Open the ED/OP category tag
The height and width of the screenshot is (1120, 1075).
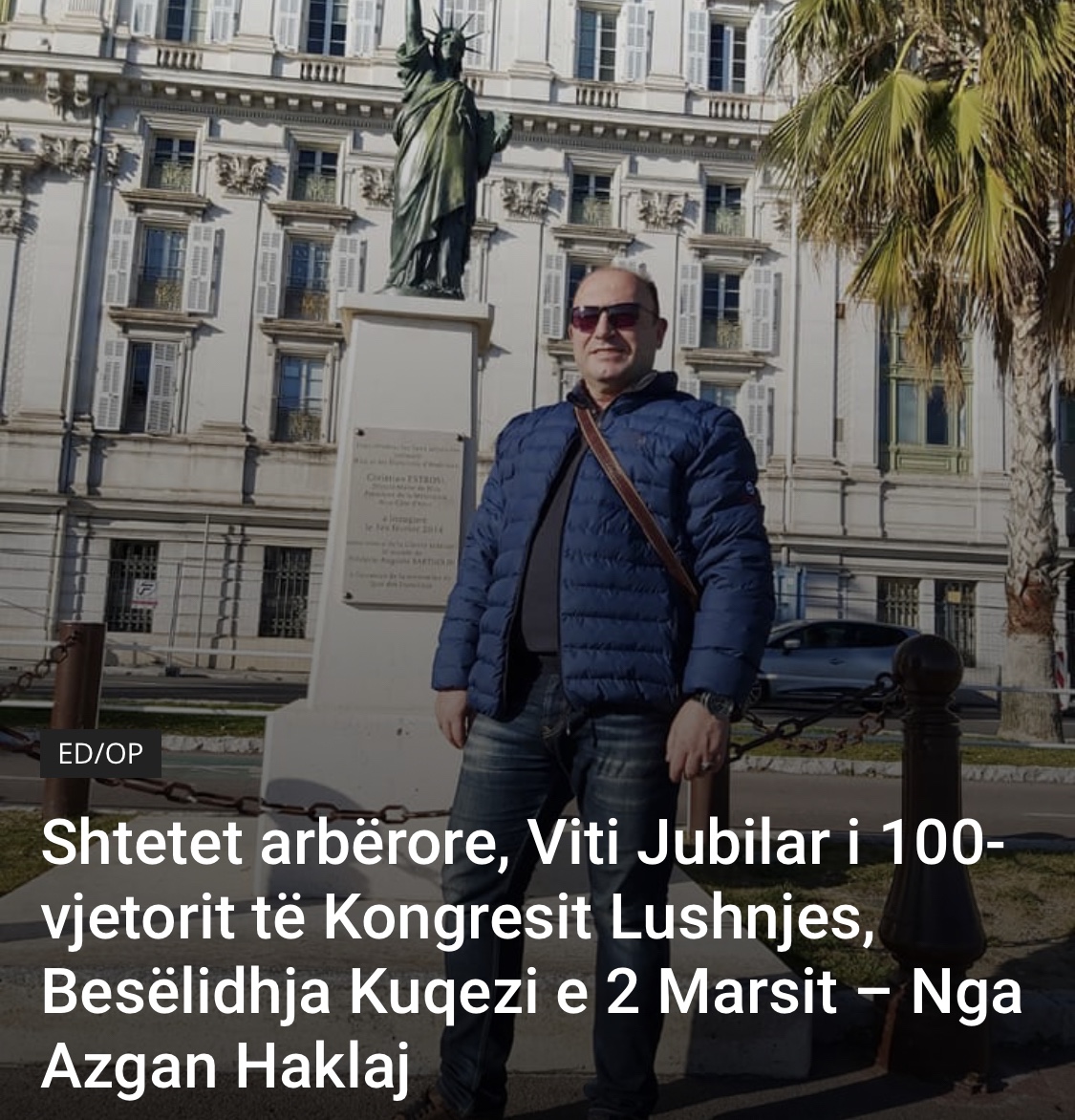click(100, 754)
